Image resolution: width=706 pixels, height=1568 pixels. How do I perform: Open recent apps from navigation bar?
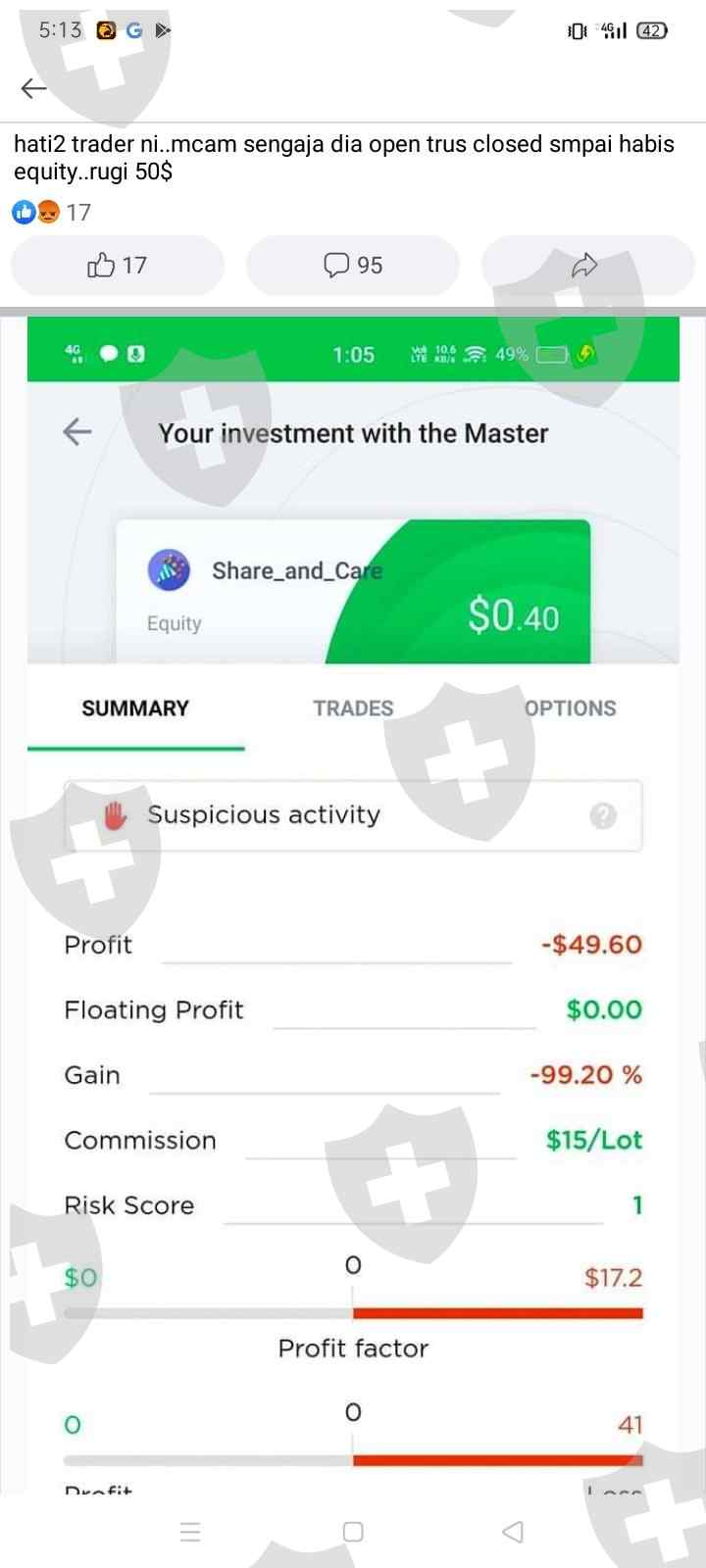(191, 1532)
